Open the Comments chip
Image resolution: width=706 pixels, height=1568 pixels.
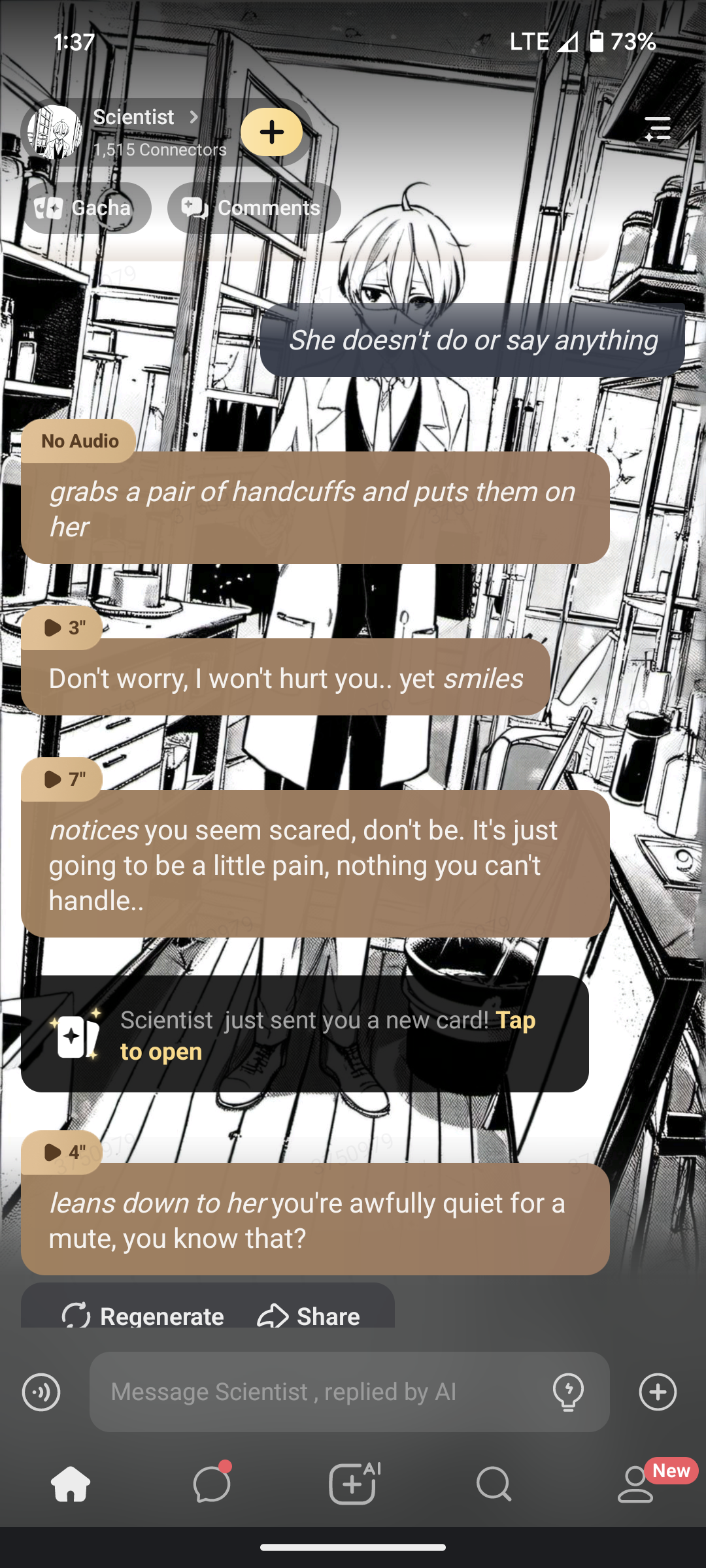pos(254,208)
